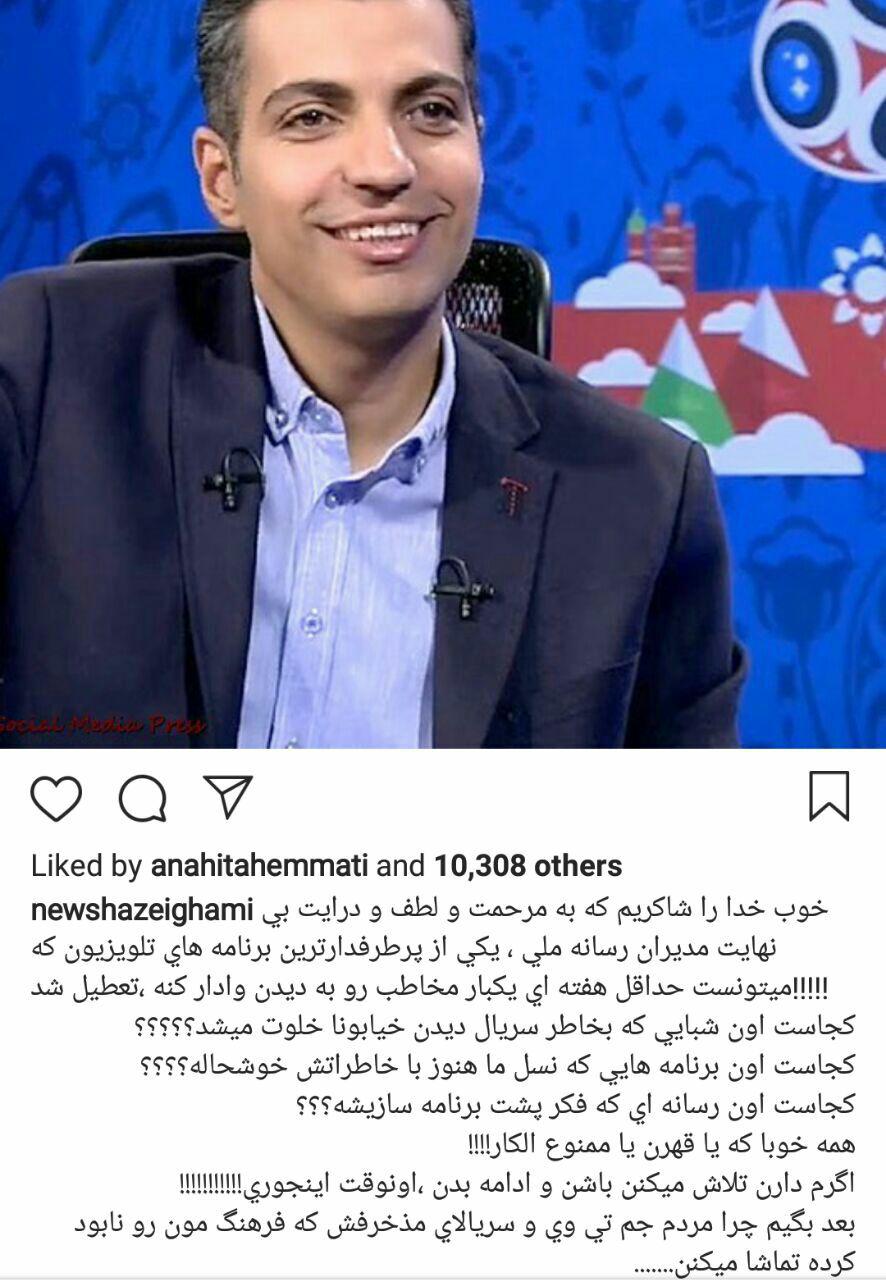Share post using the paper plane icon
This screenshot has width=886, height=1280.
pos(228,796)
